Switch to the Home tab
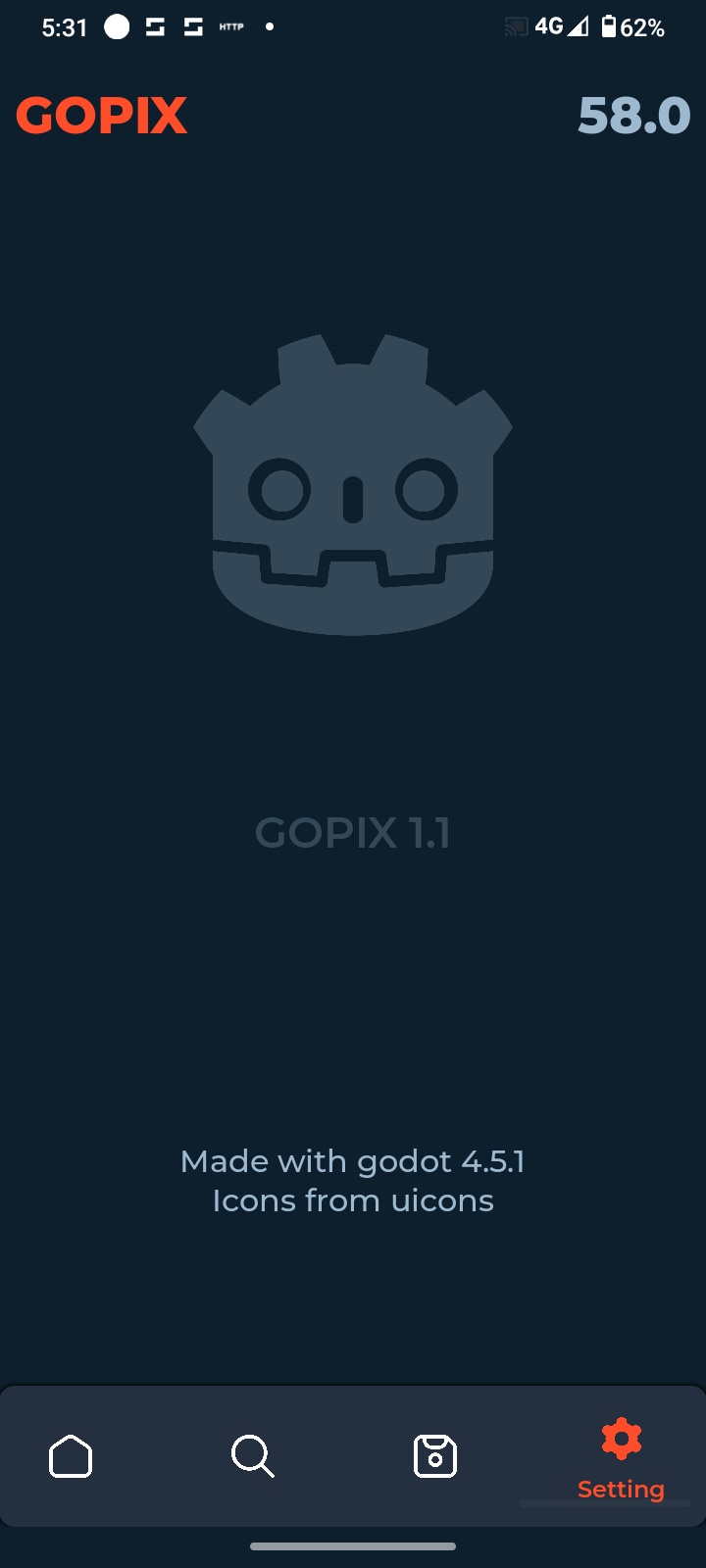Screen dimensions: 706x1568 [71, 1456]
